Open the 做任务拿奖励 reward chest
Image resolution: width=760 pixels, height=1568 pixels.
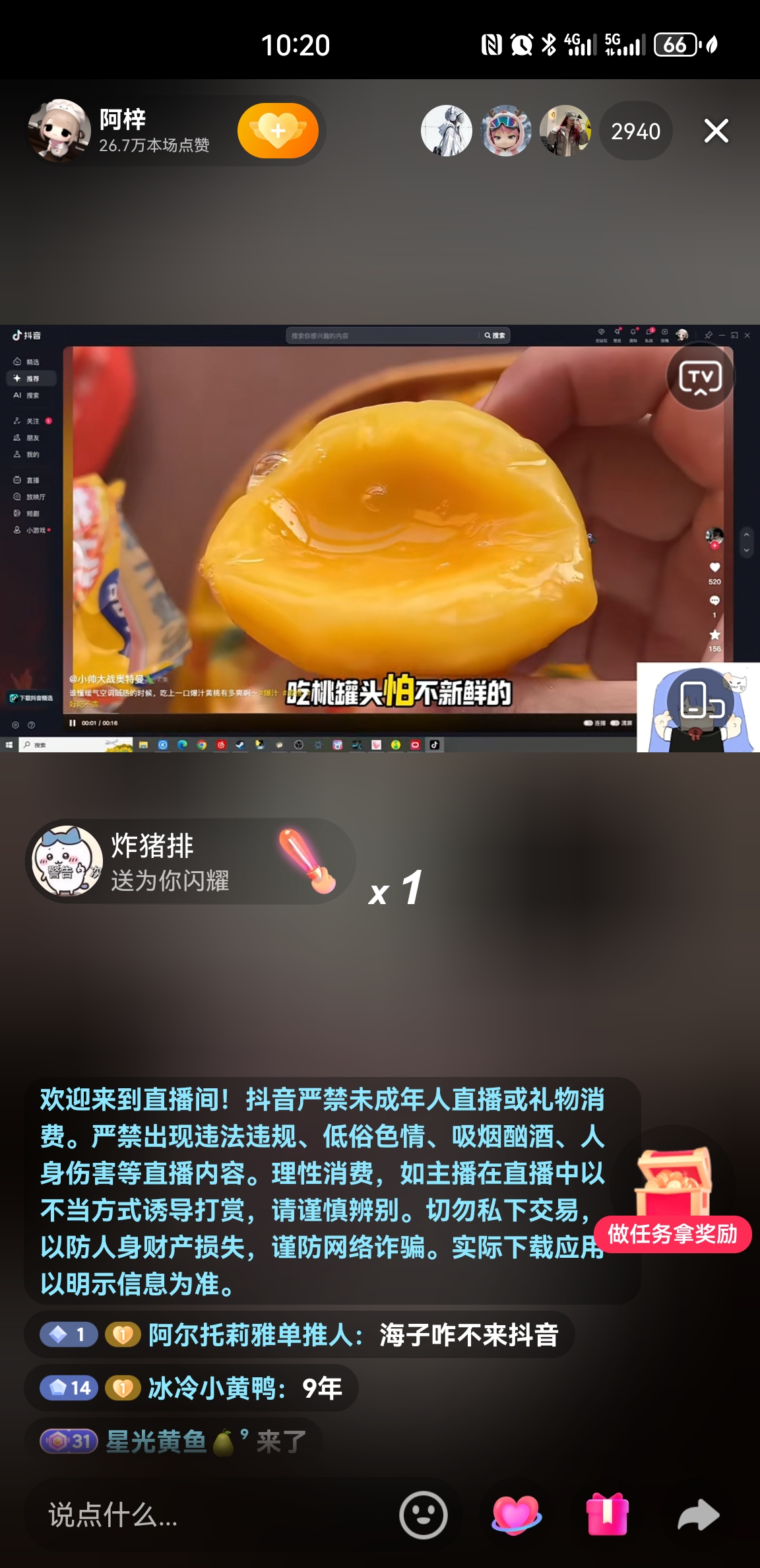673,1200
